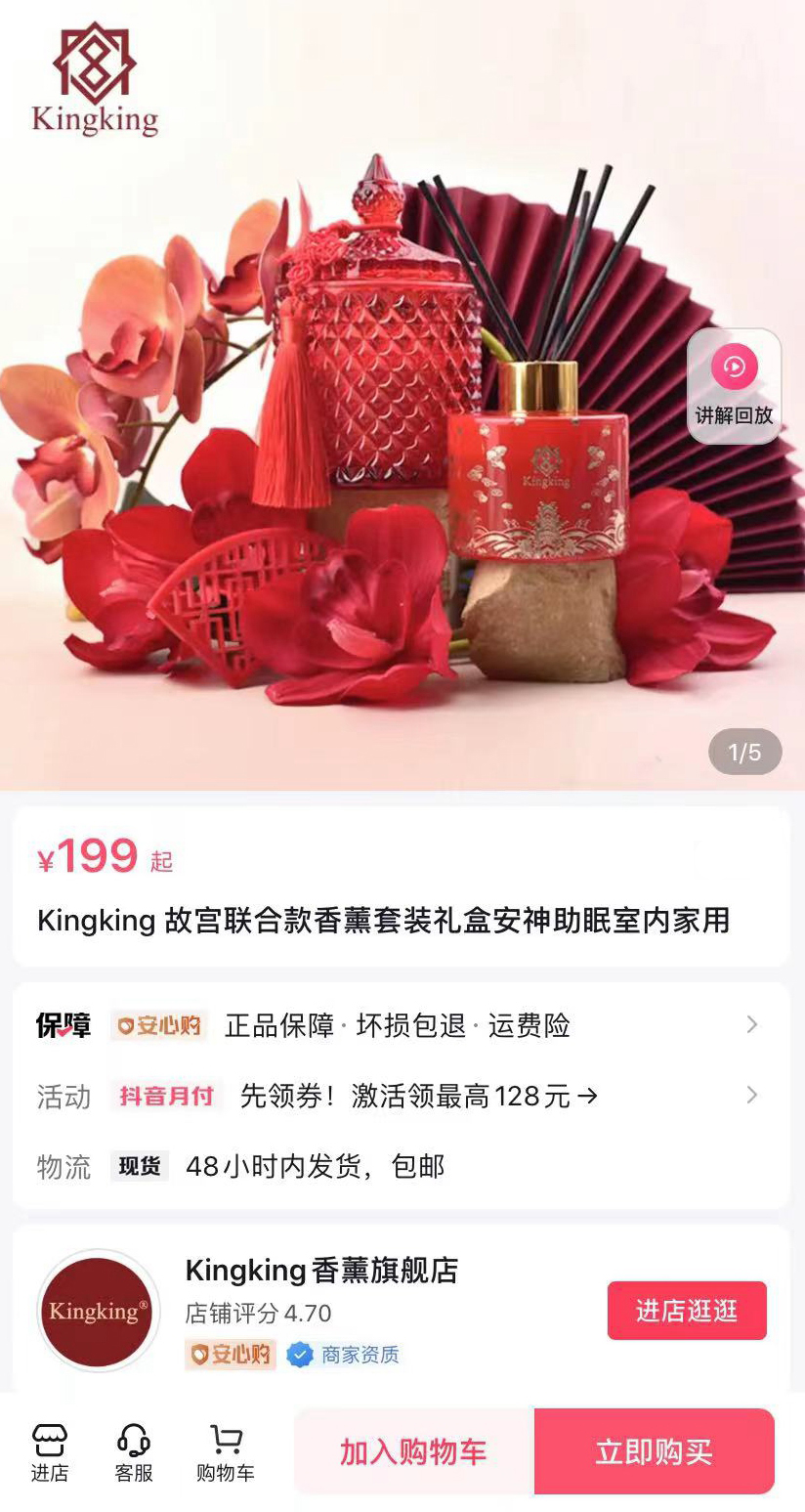Play the 讲解回放 explanation replay

(x=734, y=385)
